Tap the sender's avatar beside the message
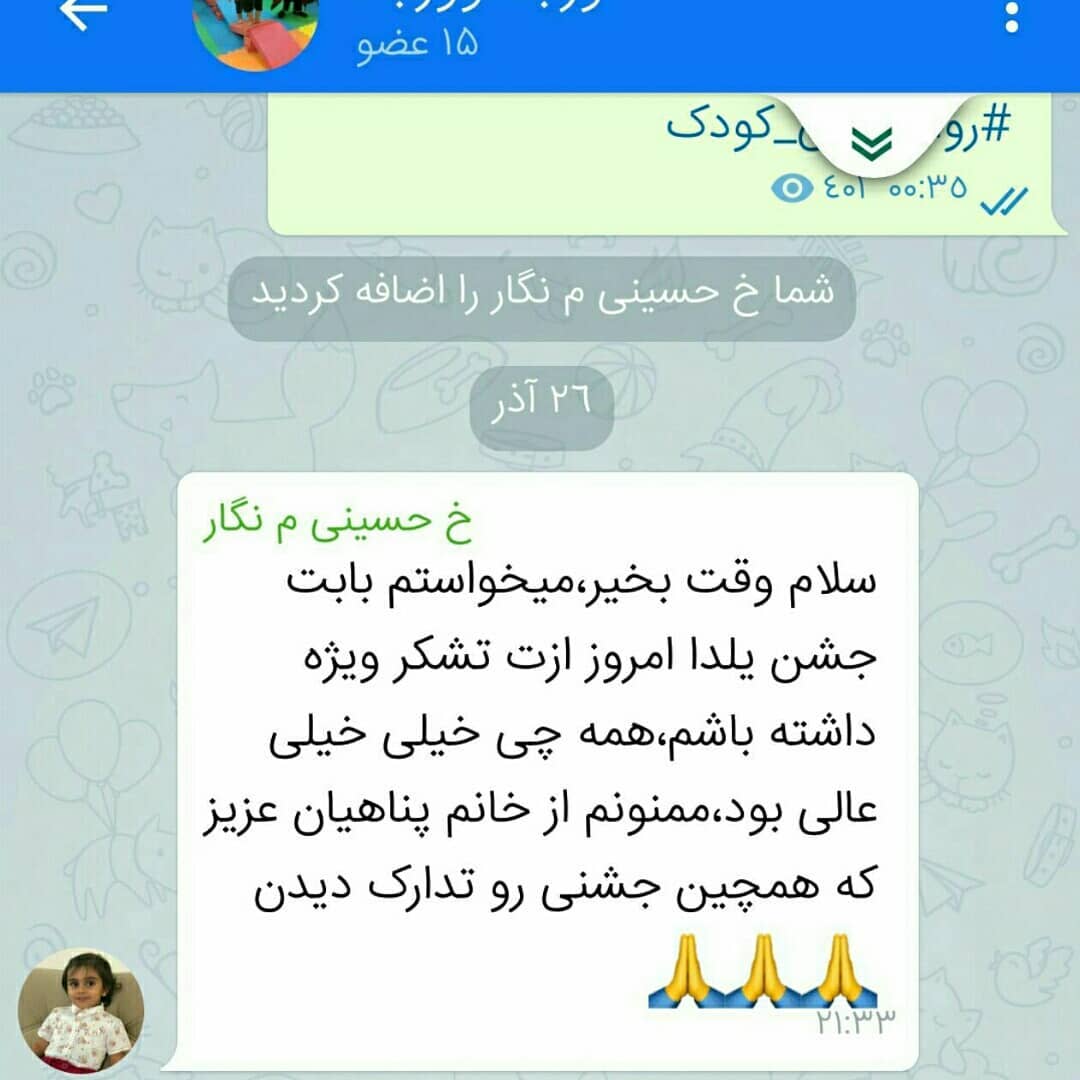Screen dimensions: 1080x1080 [81, 1010]
